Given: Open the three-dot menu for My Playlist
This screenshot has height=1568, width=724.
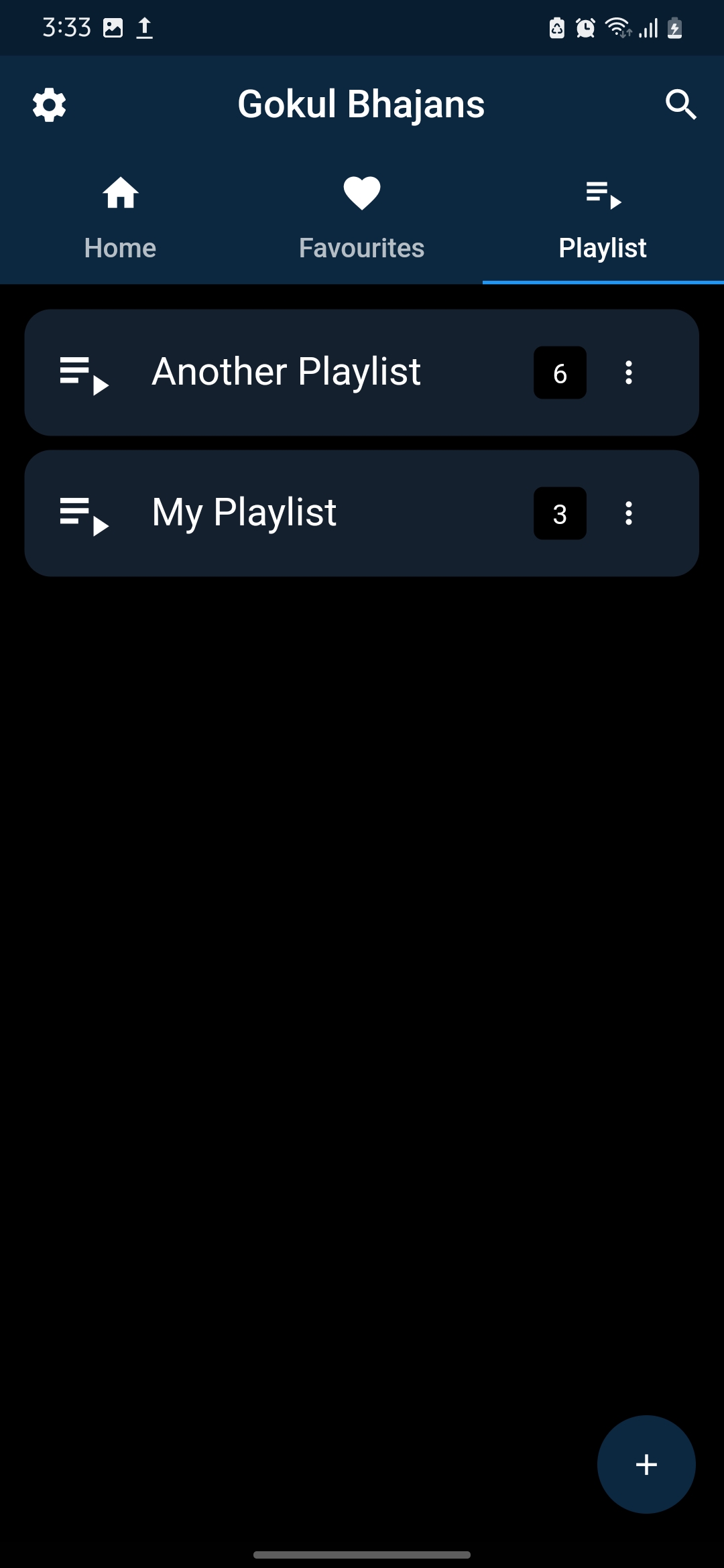Looking at the screenshot, I should pyautogui.click(x=629, y=513).
